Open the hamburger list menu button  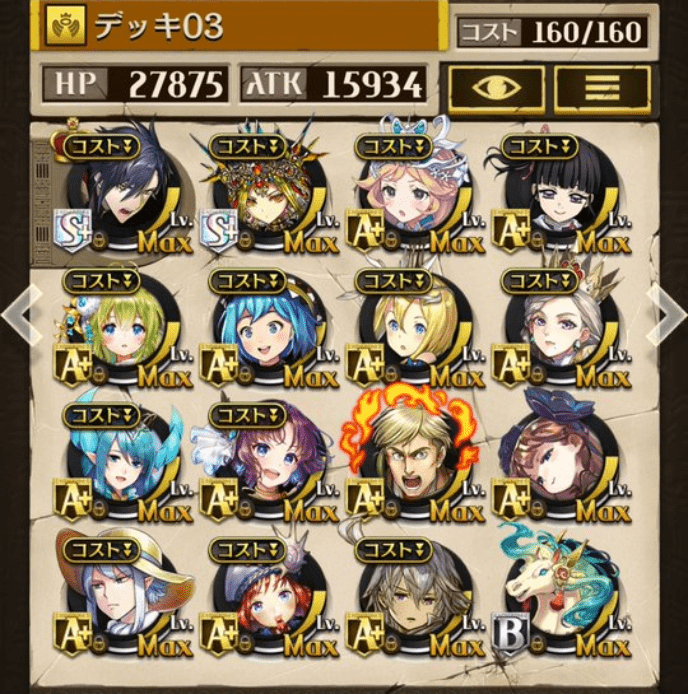point(602,87)
